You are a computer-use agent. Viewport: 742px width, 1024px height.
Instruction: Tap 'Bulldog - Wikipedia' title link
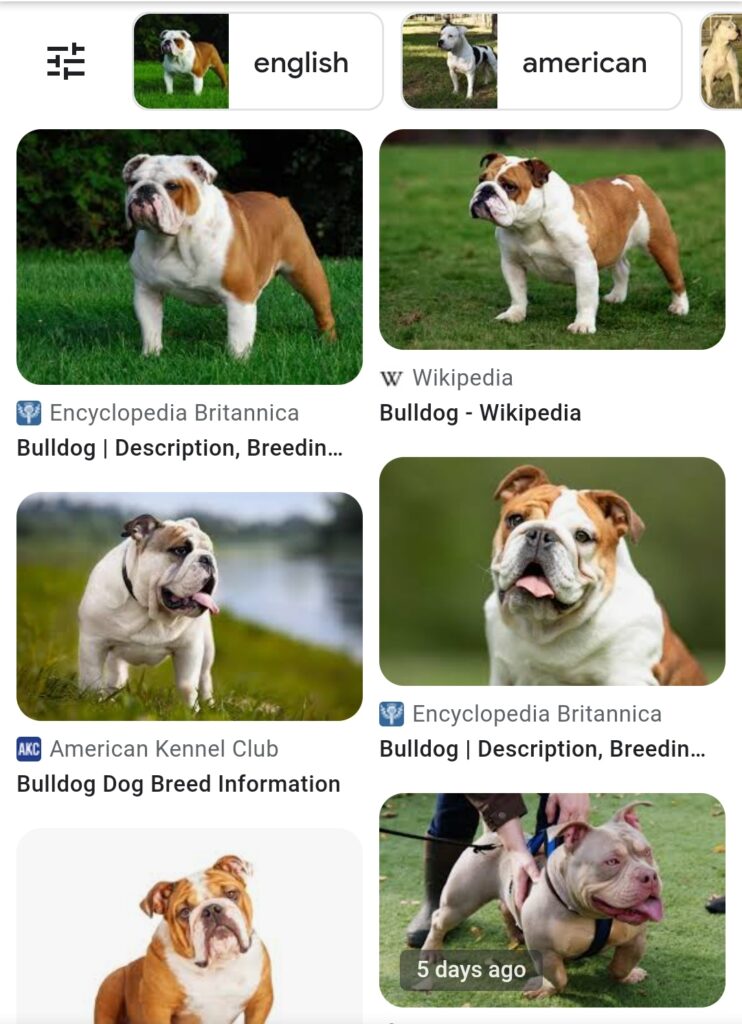tap(480, 413)
